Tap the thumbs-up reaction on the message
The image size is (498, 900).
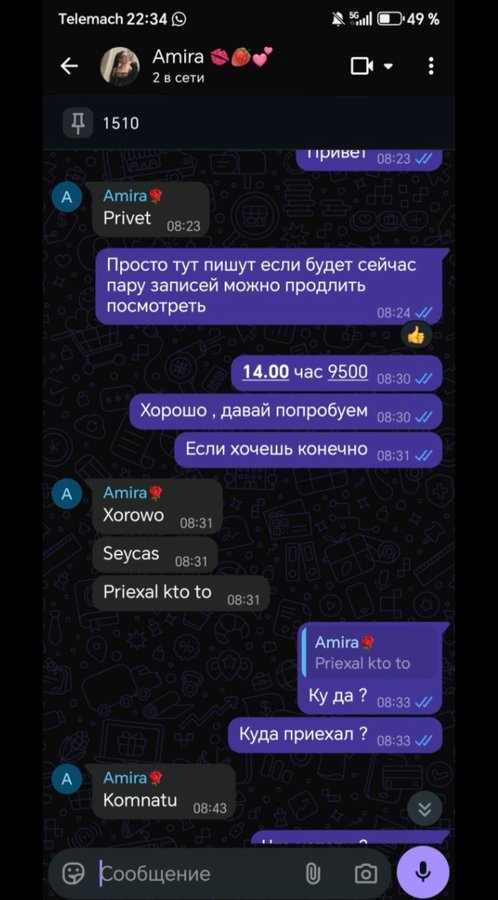click(x=416, y=335)
